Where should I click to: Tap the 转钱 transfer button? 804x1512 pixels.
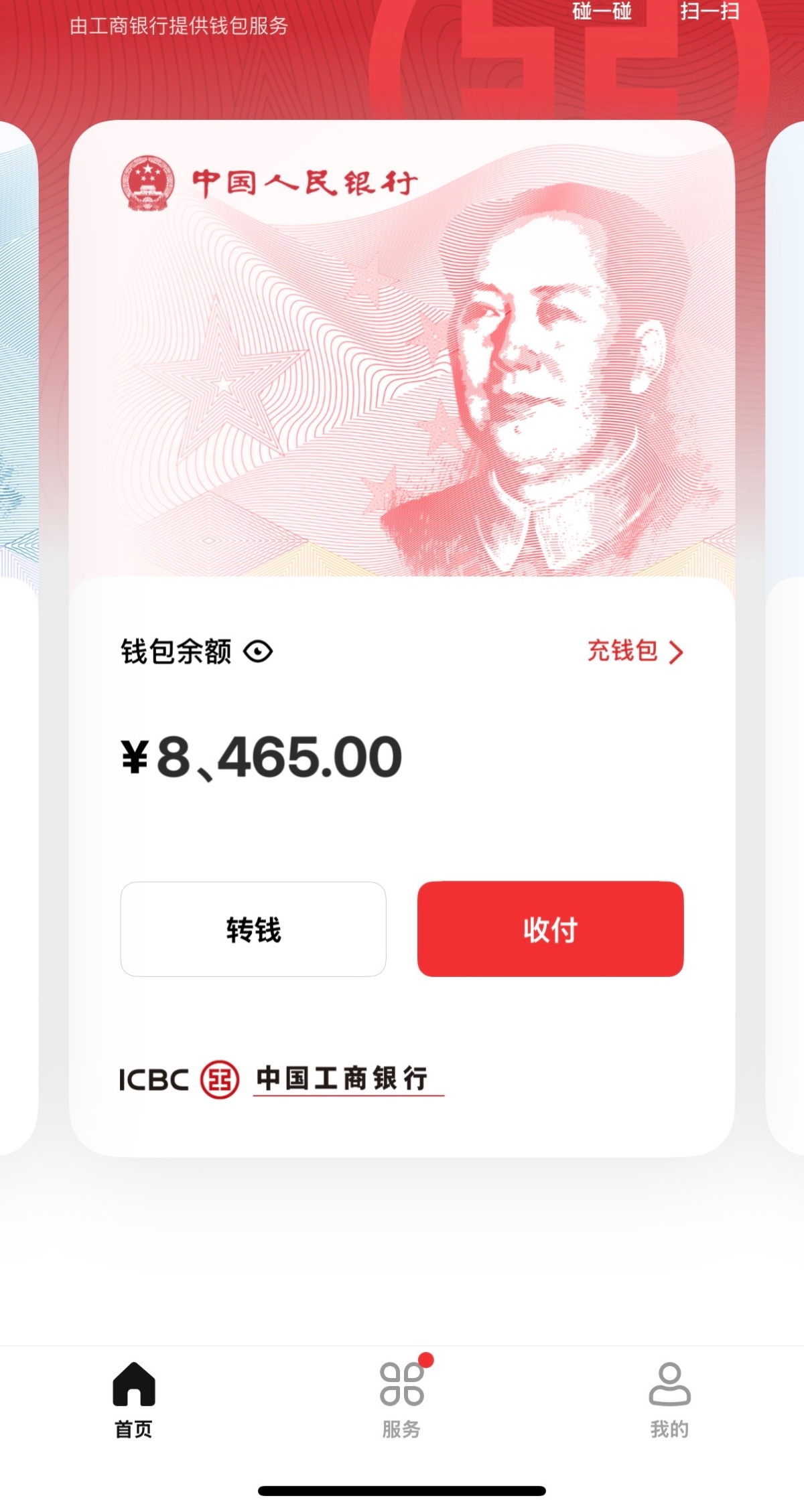(x=253, y=929)
